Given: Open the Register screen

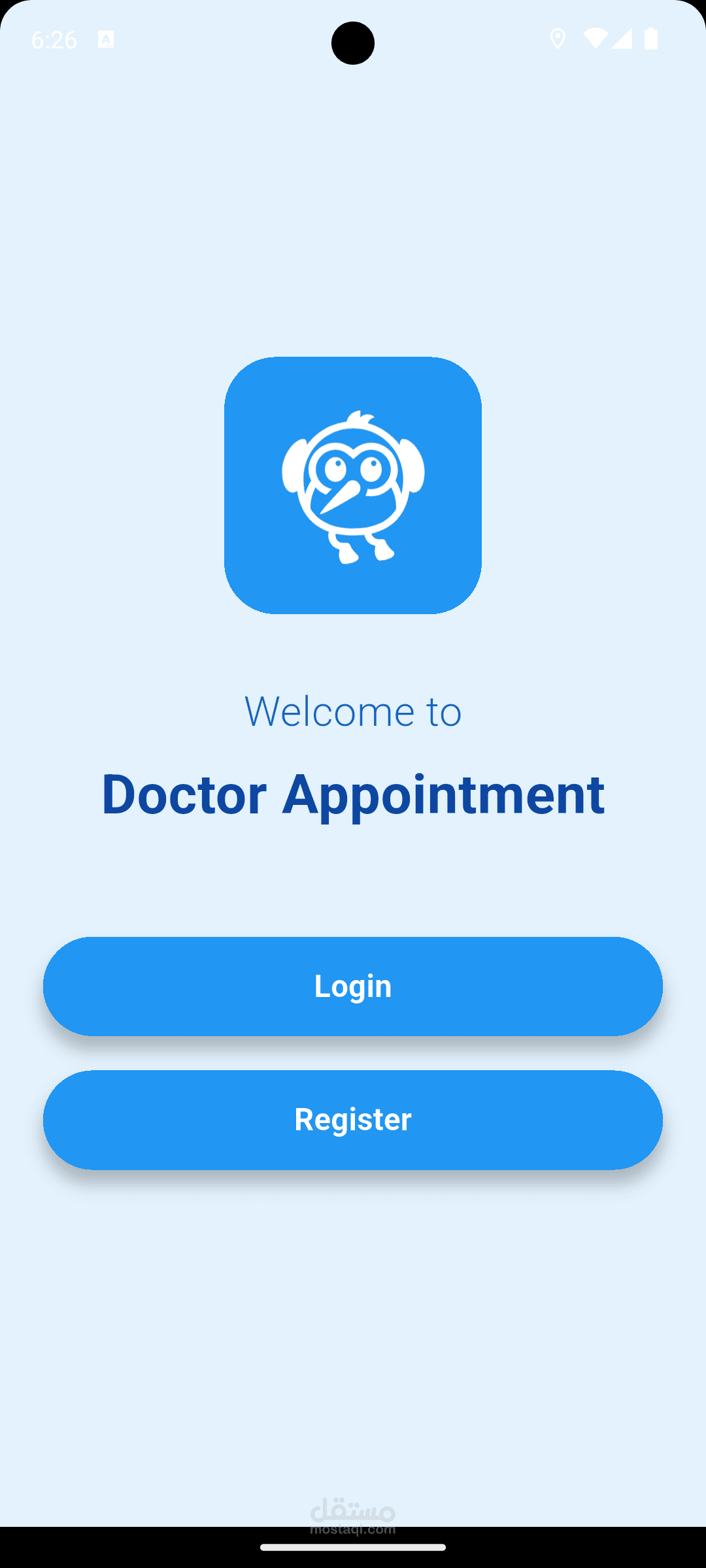Looking at the screenshot, I should [x=353, y=1119].
